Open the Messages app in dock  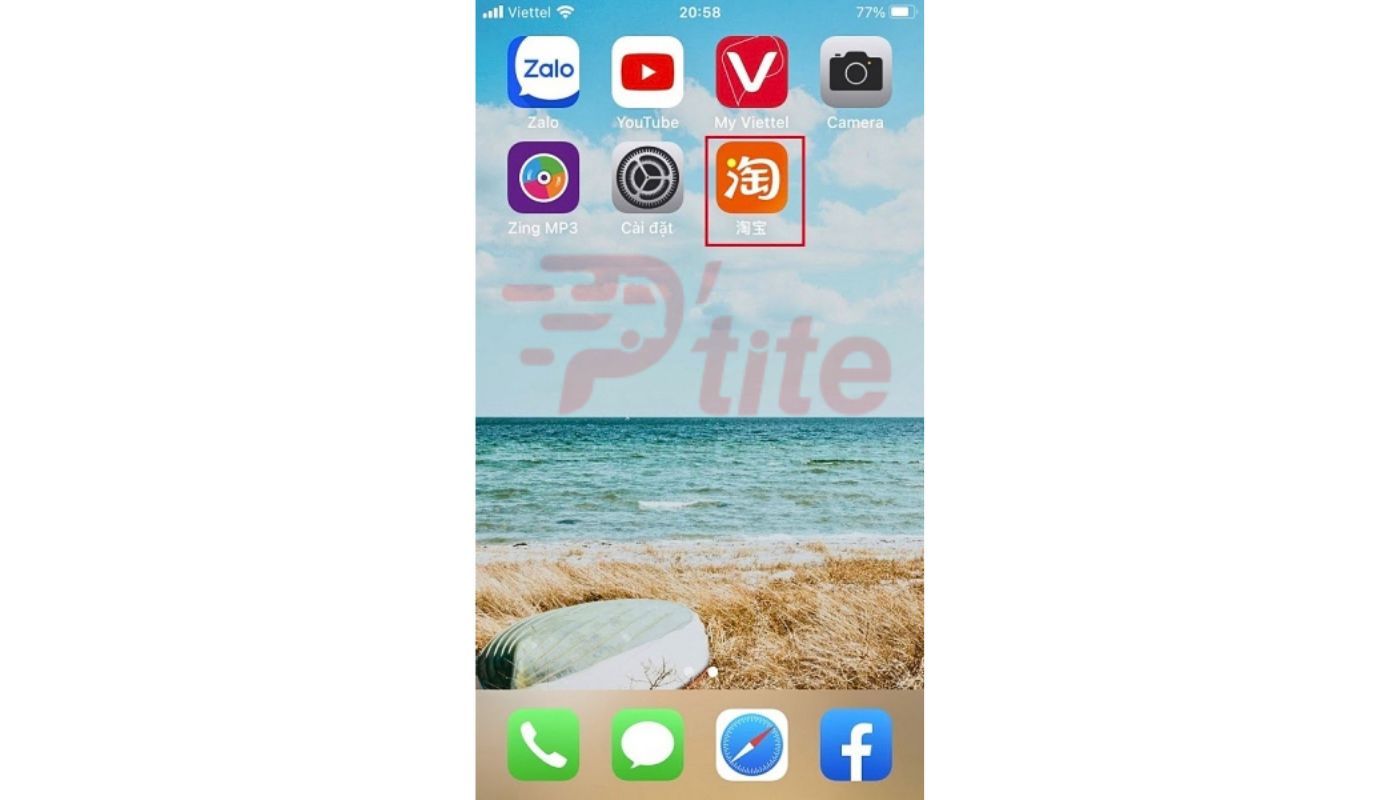pyautogui.click(x=647, y=744)
